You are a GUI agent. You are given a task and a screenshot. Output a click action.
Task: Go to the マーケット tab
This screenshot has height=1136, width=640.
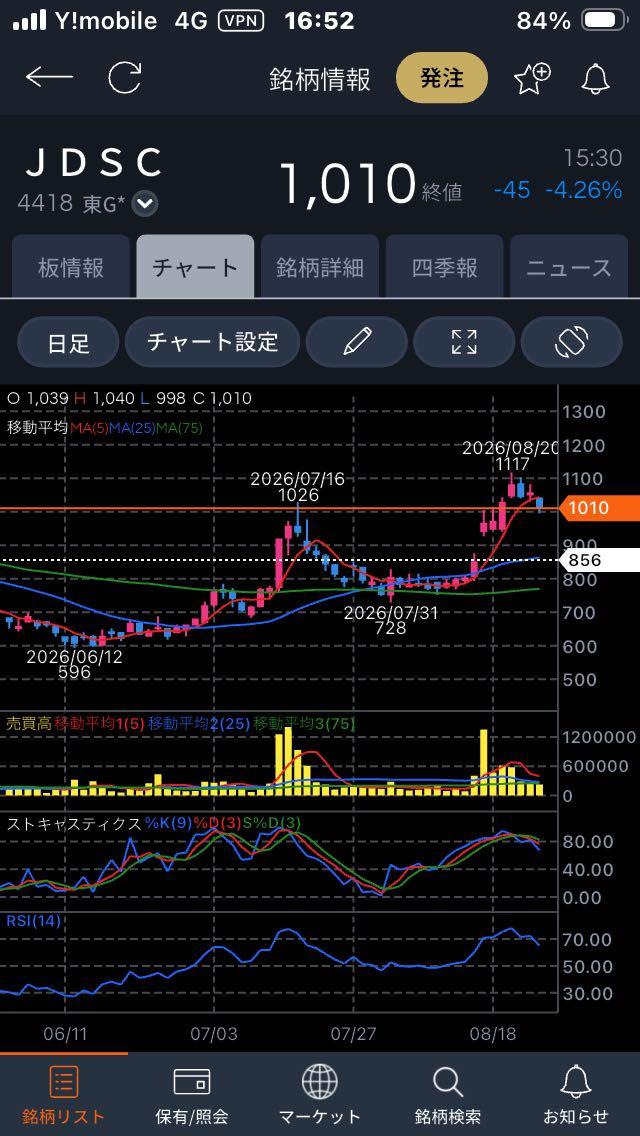[320, 1095]
